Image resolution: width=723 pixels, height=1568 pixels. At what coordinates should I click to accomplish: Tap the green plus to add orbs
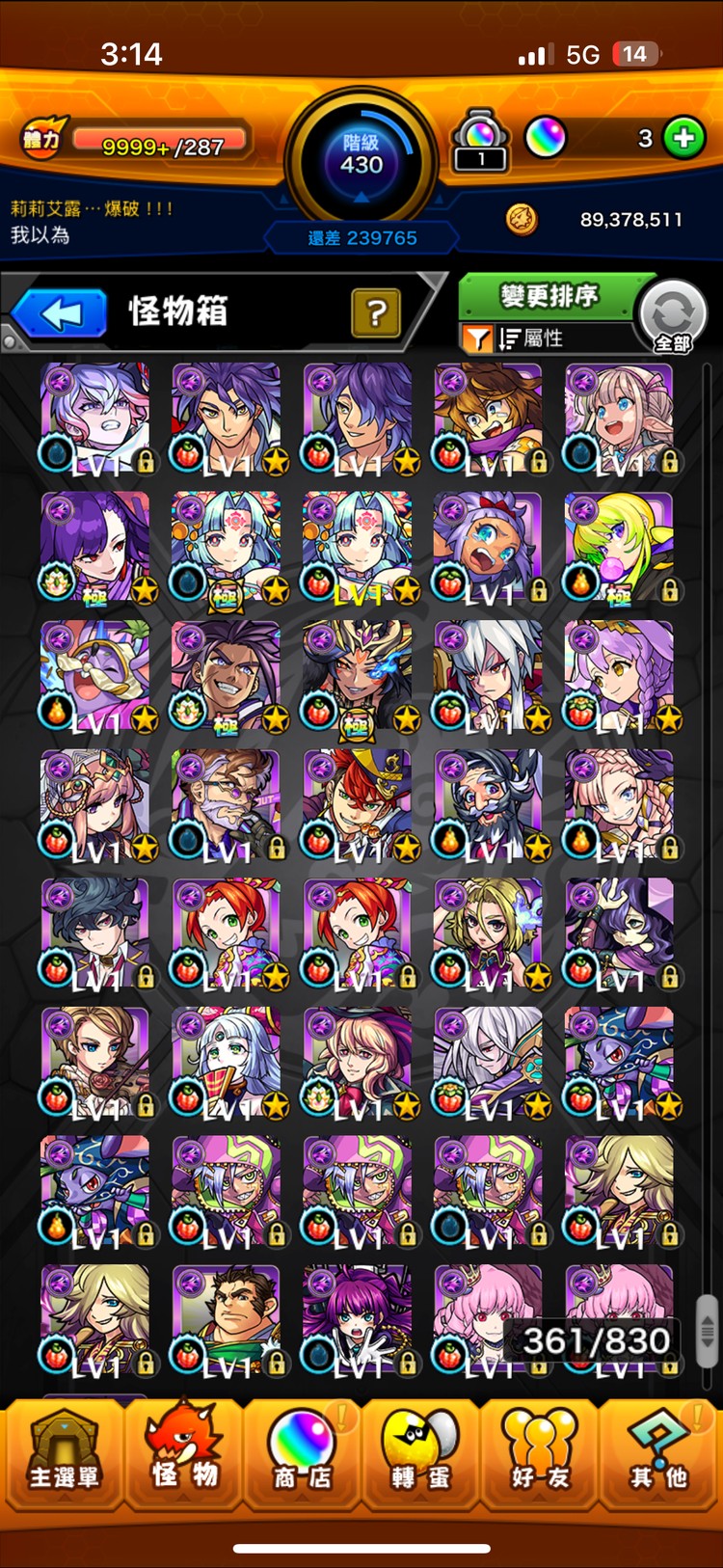coord(683,139)
